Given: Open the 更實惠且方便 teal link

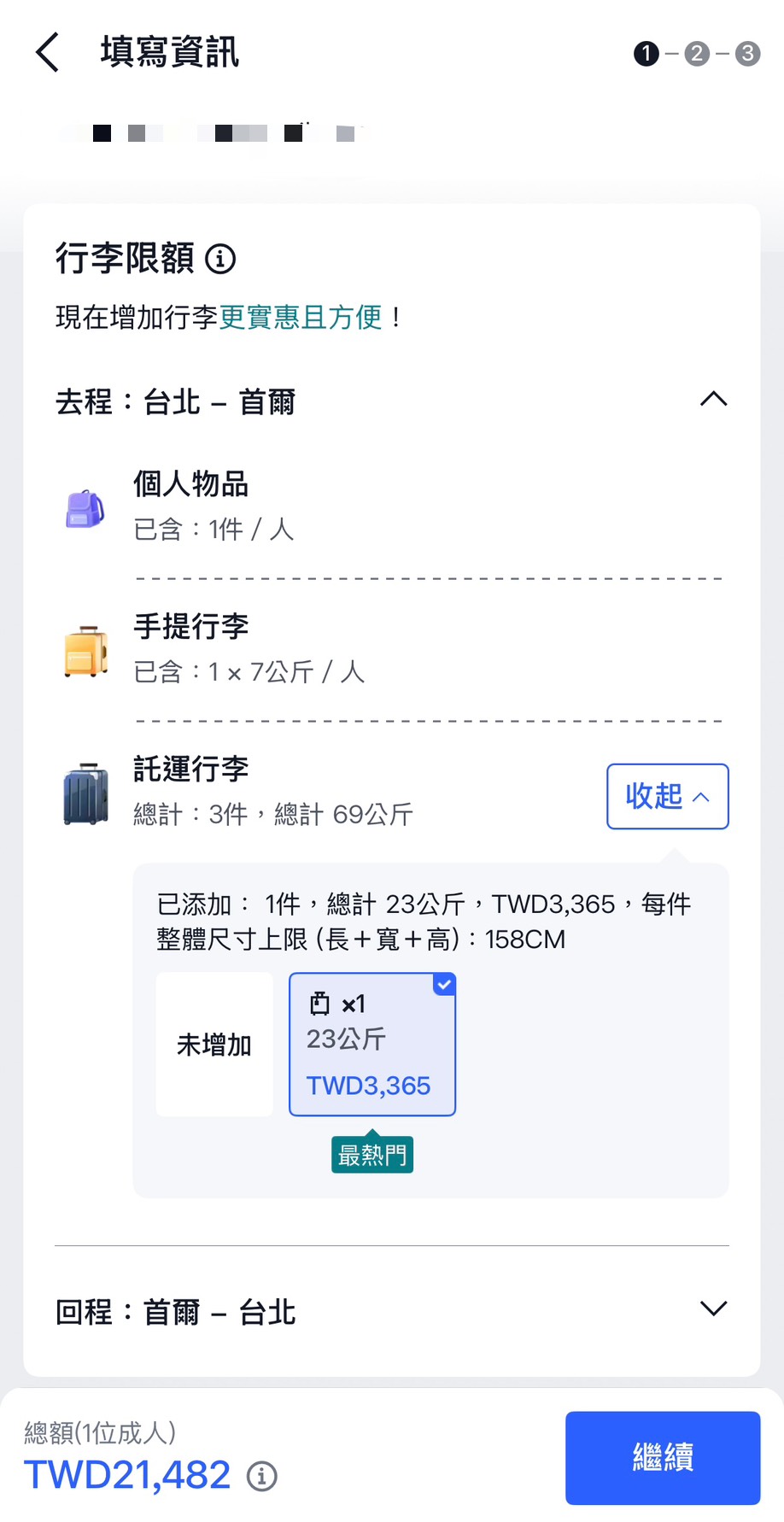Looking at the screenshot, I should point(301,318).
